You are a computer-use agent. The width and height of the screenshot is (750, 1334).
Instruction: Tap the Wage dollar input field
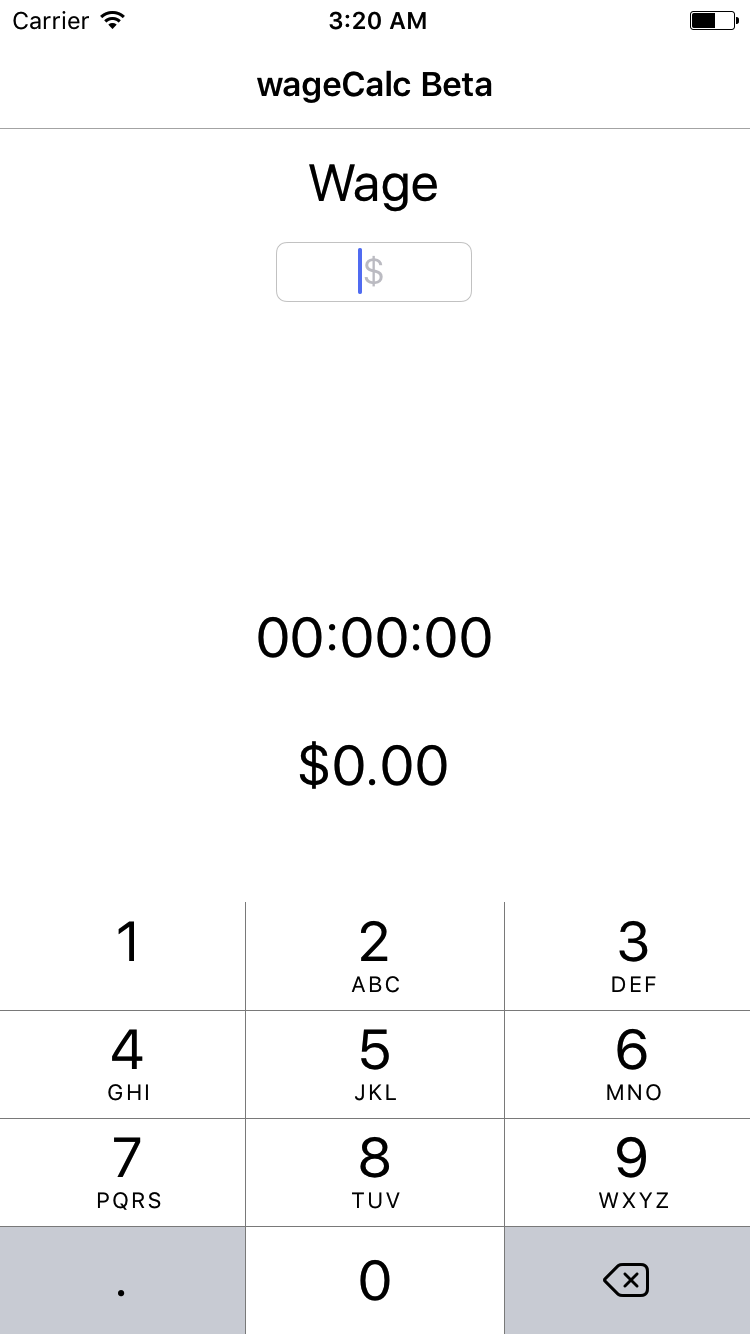click(x=373, y=272)
